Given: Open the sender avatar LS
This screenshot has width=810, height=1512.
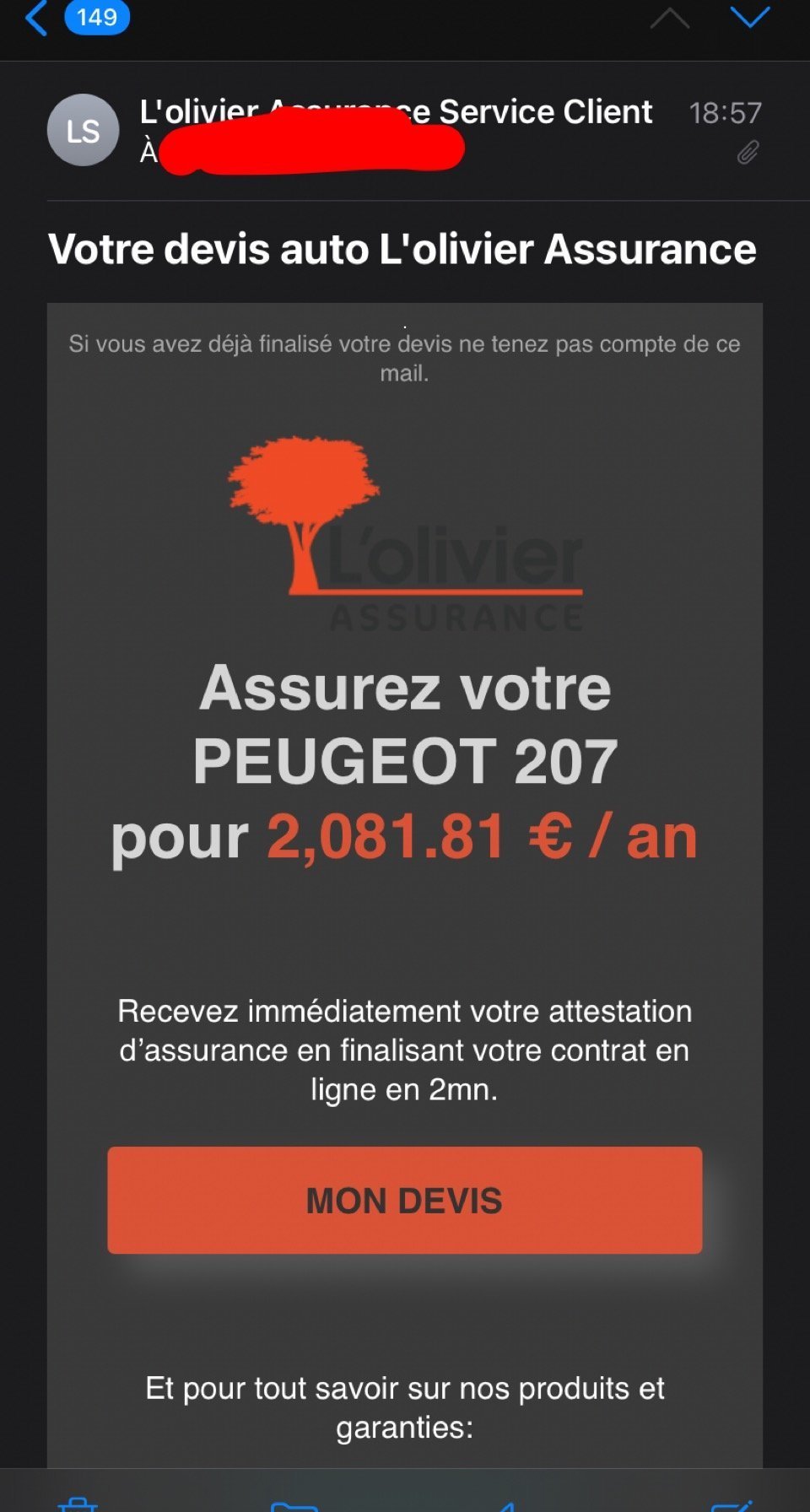Looking at the screenshot, I should [x=83, y=130].
